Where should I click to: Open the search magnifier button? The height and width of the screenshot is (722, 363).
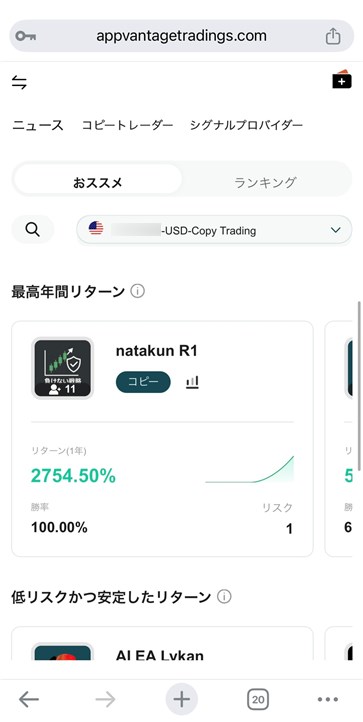33,229
